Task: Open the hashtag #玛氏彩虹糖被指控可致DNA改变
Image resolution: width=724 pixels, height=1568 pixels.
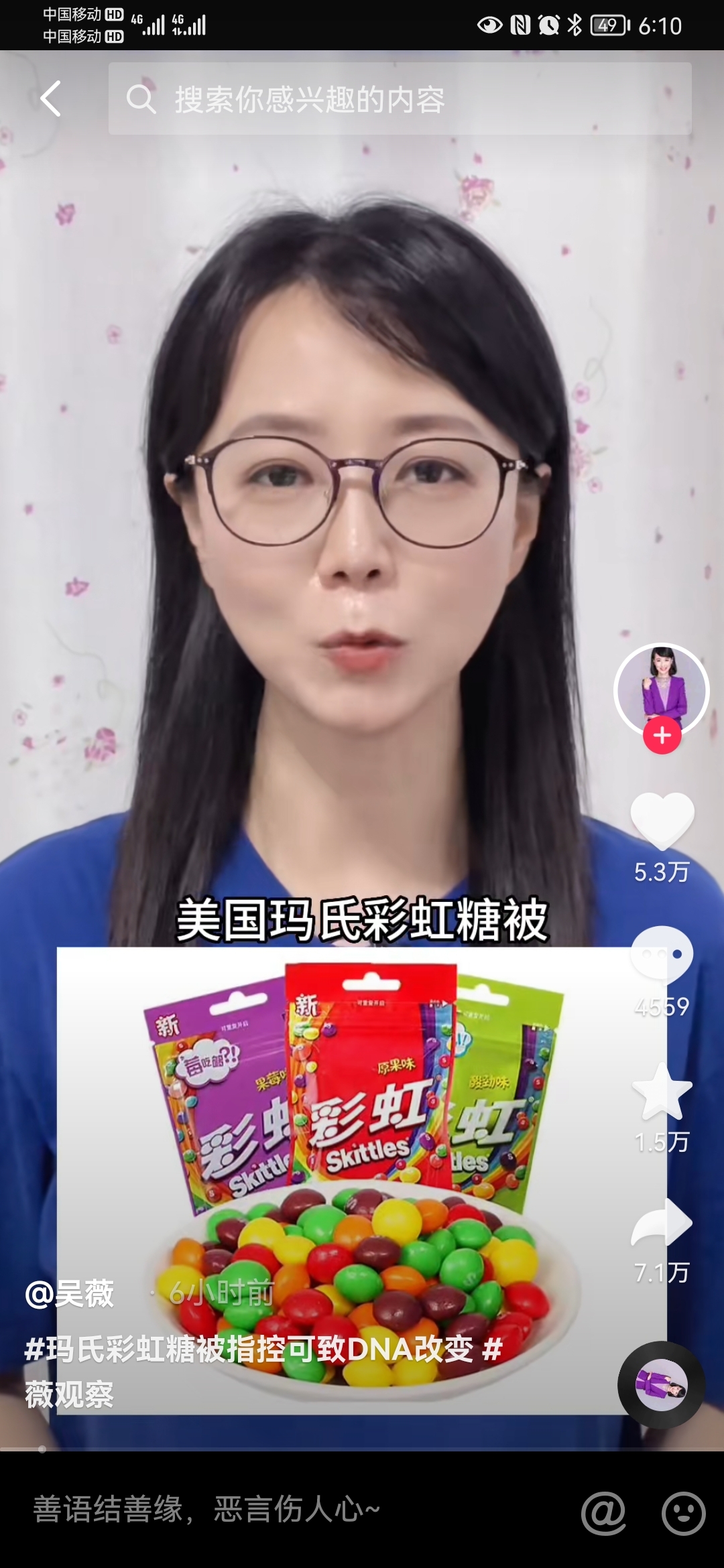Action: pyautogui.click(x=248, y=1348)
